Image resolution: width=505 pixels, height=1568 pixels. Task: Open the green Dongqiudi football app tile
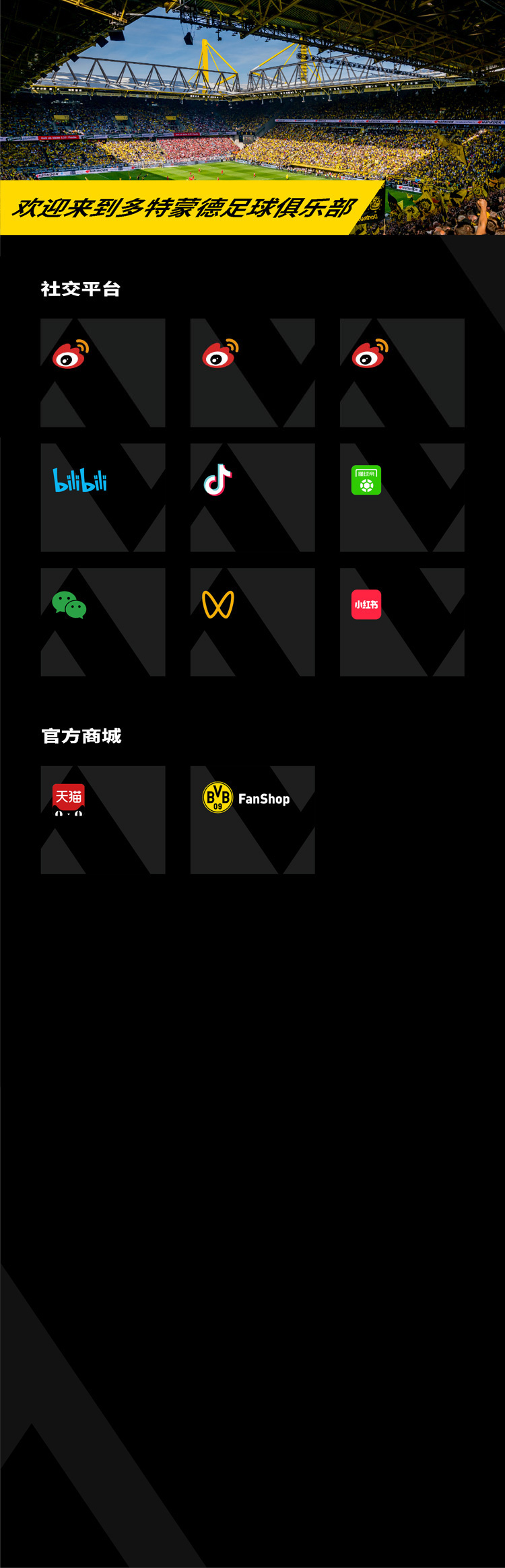402,497
